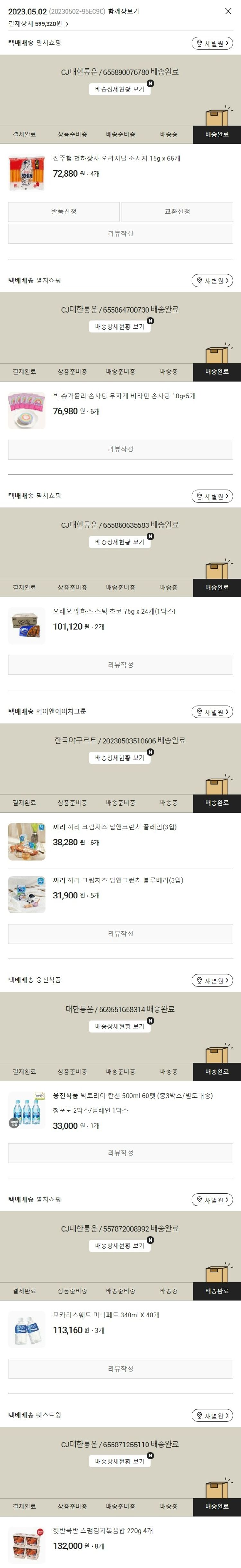
Task: Tap 함께장보기 next to the order number
Action: point(123,12)
